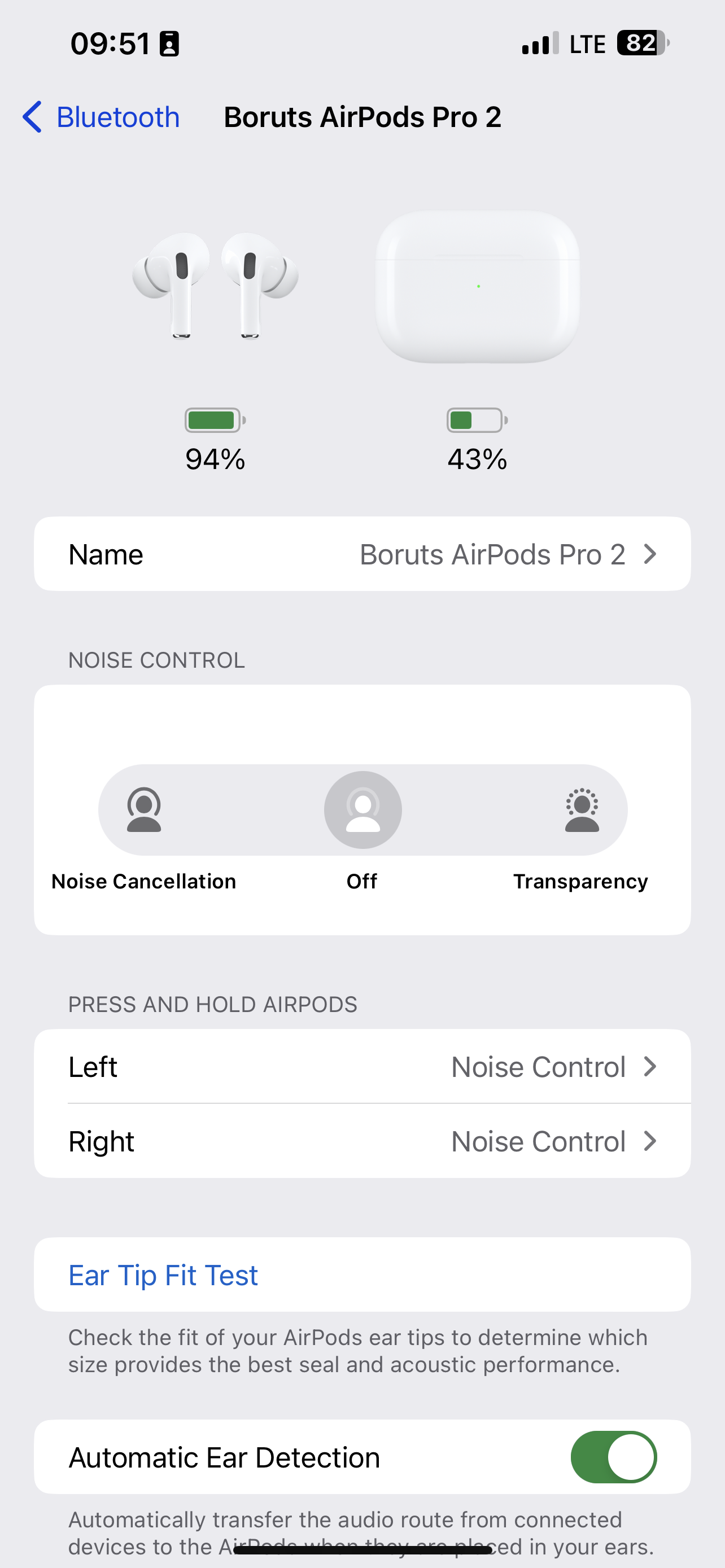Viewport: 725px width, 1568px height.
Task: Select Noise Cancellation mode
Action: 145,810
